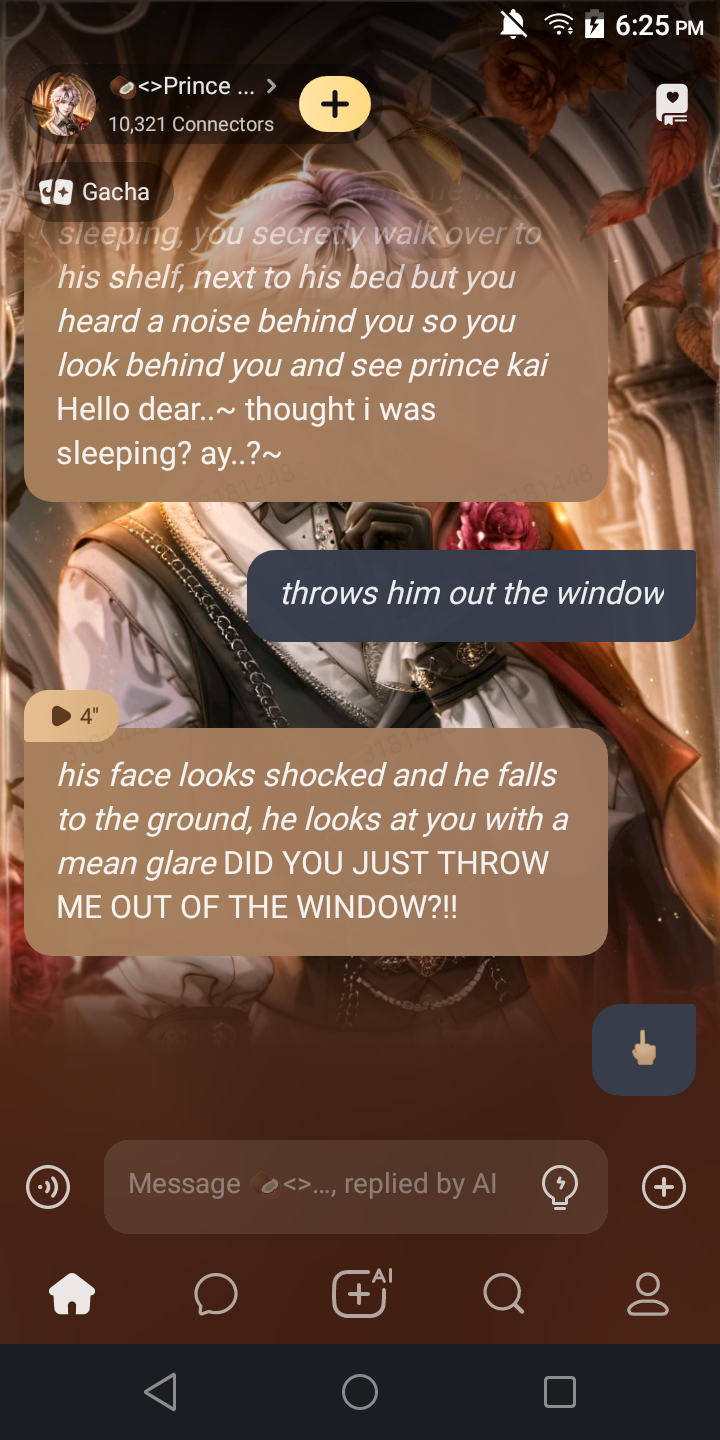Open the Profile tab
Viewport: 720px width, 1440px height.
pyautogui.click(x=648, y=1295)
